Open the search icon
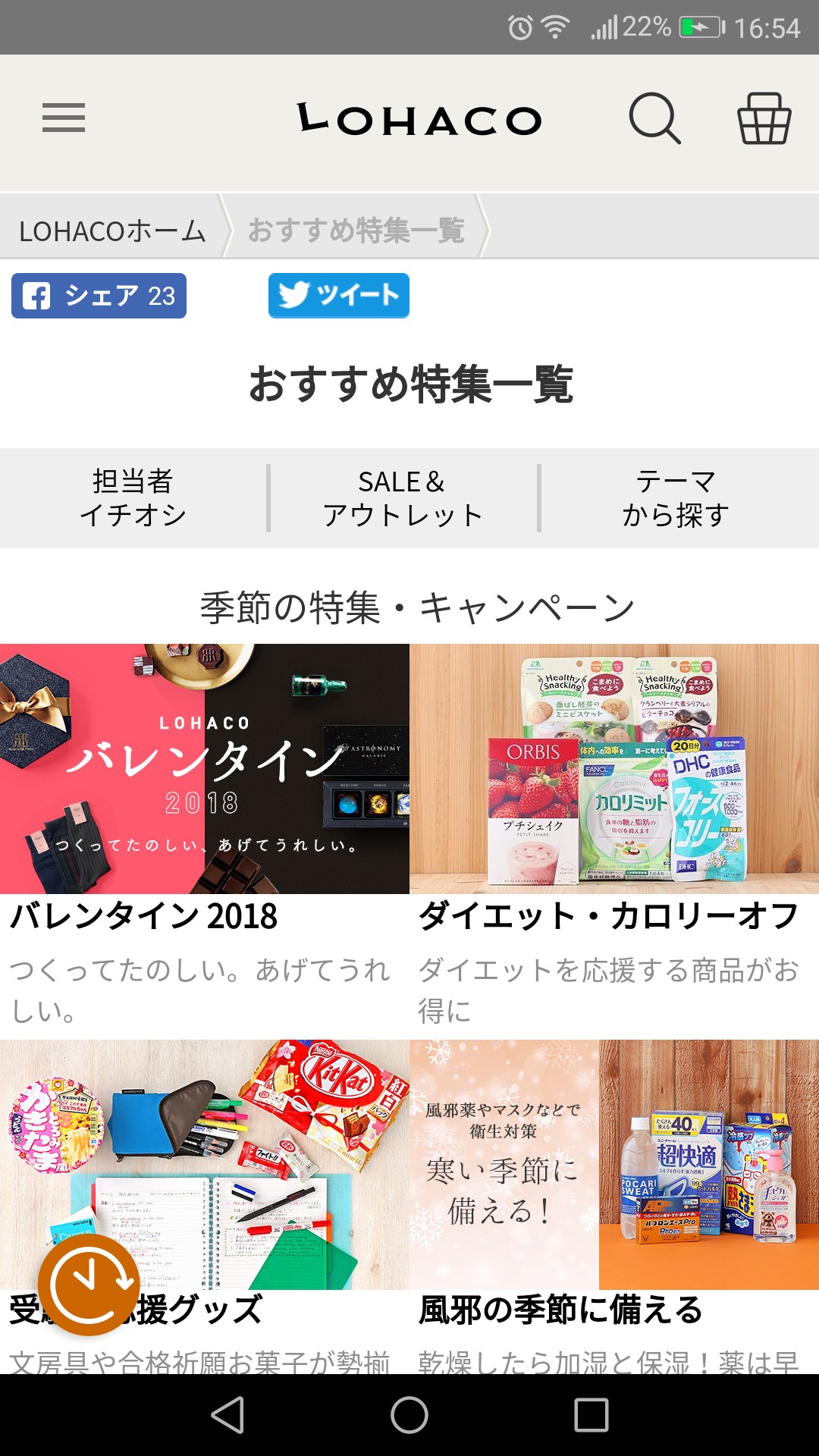 pos(654,118)
